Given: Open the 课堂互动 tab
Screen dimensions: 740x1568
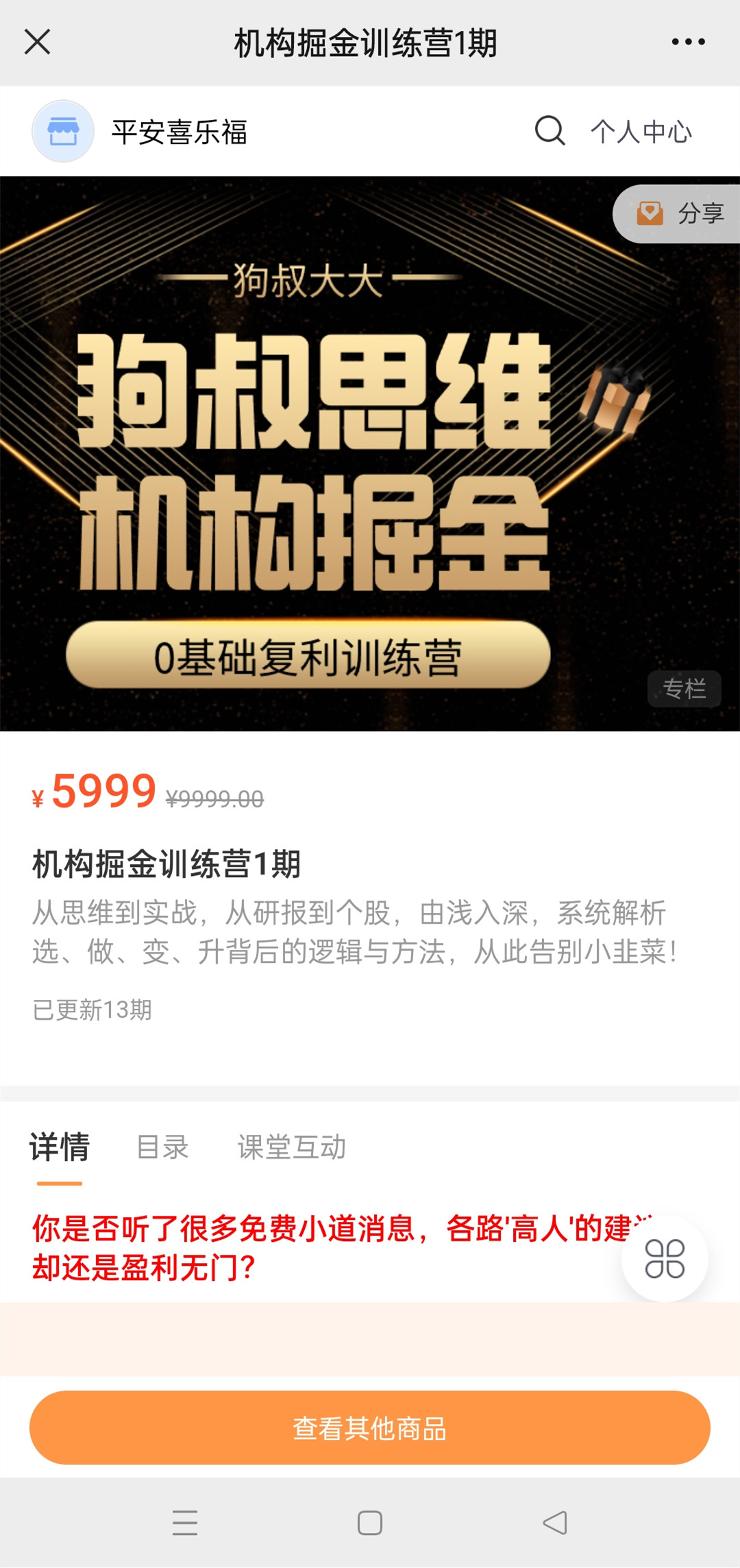Looking at the screenshot, I should 292,1147.
